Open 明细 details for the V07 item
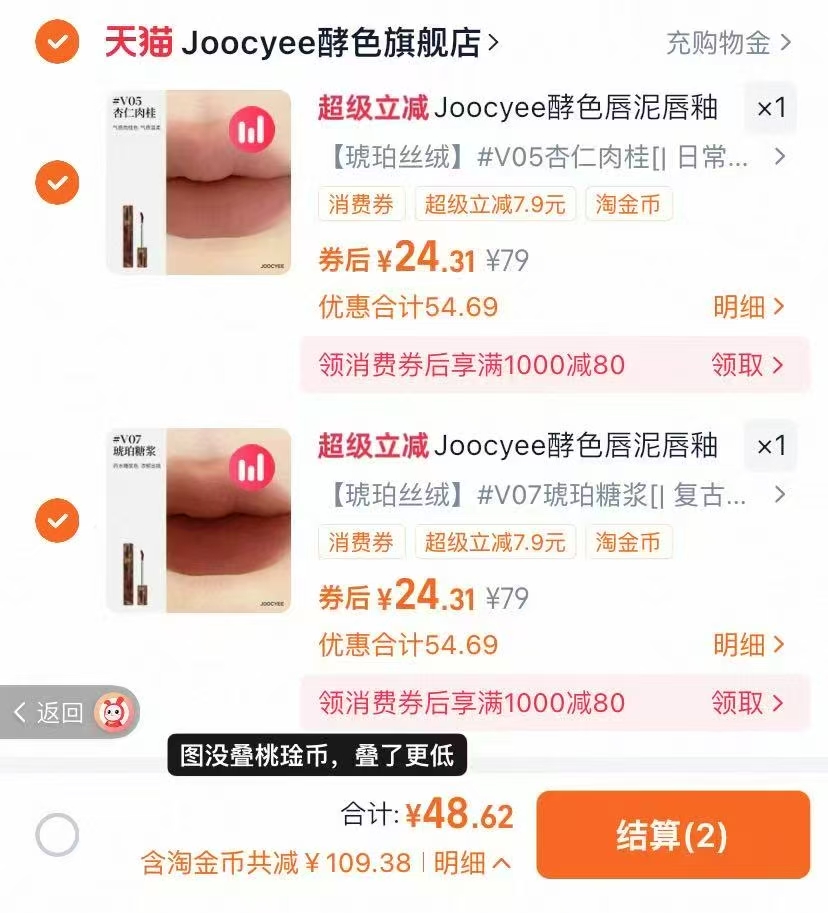The width and height of the screenshot is (828, 913). point(749,647)
